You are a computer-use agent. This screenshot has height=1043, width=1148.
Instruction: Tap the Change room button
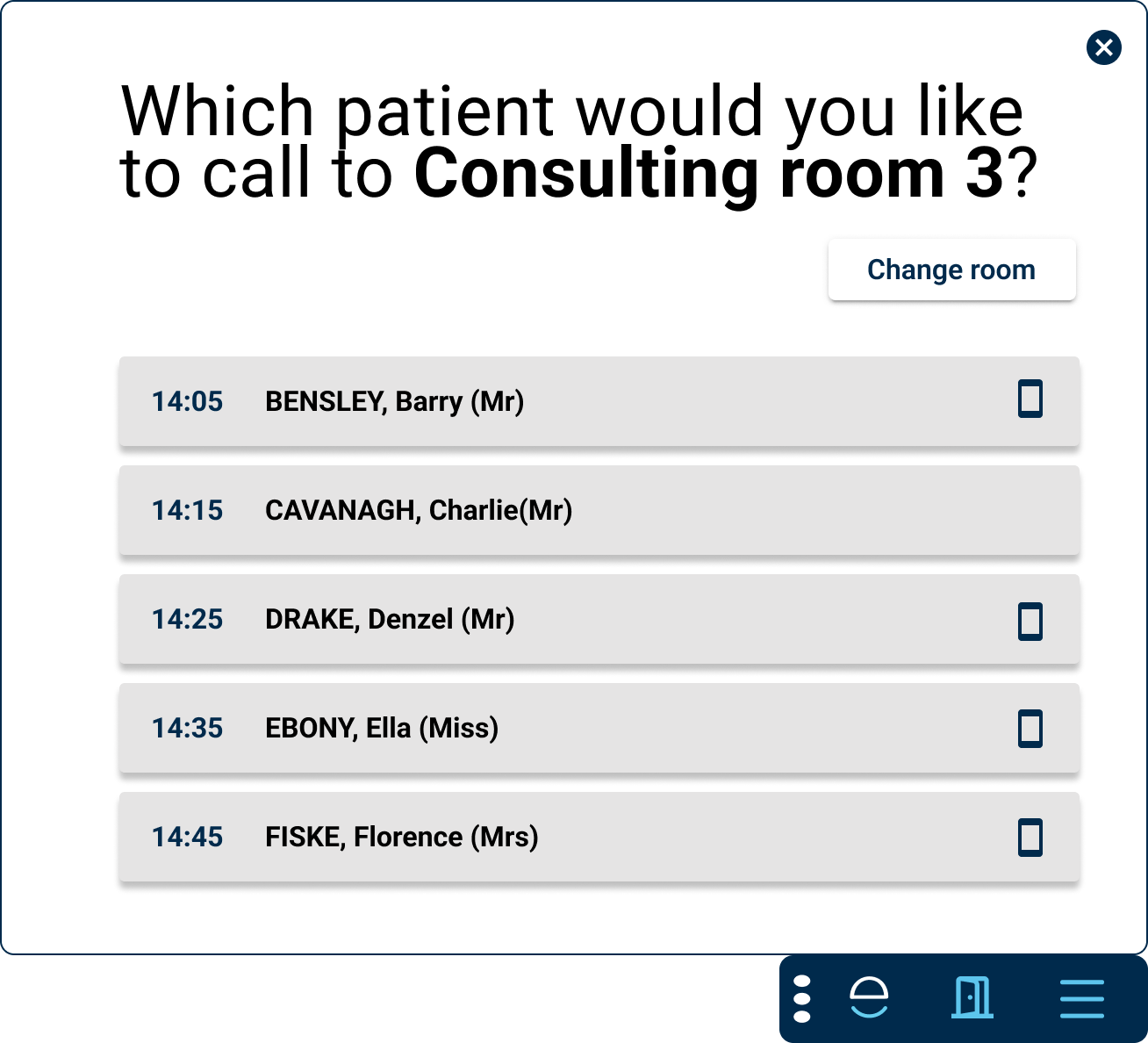click(x=951, y=270)
